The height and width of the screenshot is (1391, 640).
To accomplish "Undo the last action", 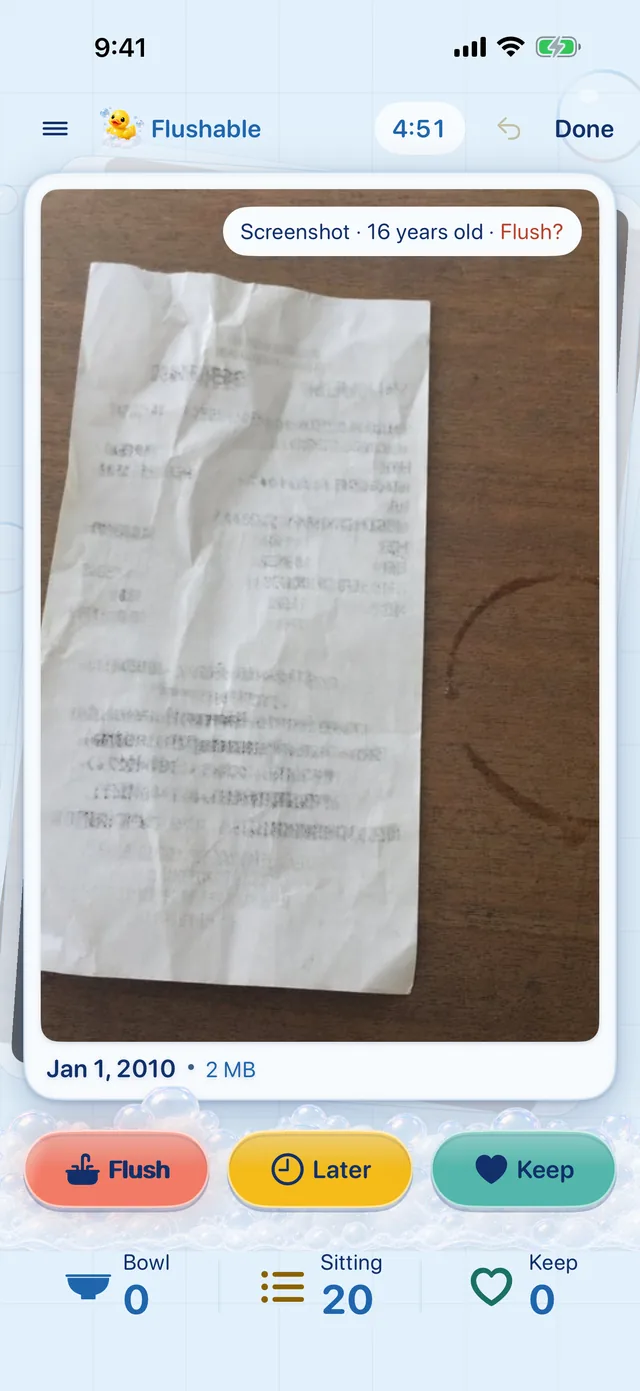I will click(x=509, y=129).
